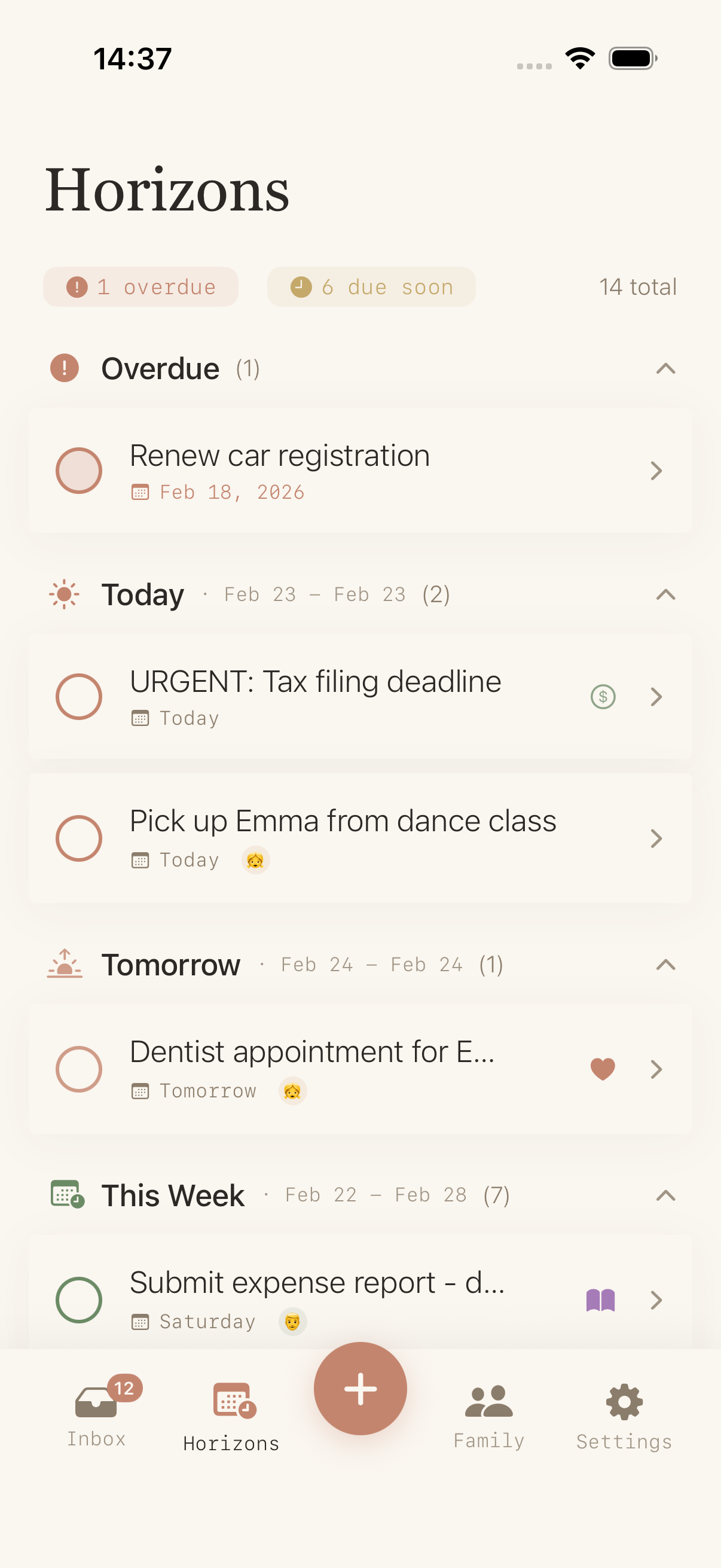
Task: Click the girl emoji on Emma's dance task
Action: pyautogui.click(x=255, y=859)
